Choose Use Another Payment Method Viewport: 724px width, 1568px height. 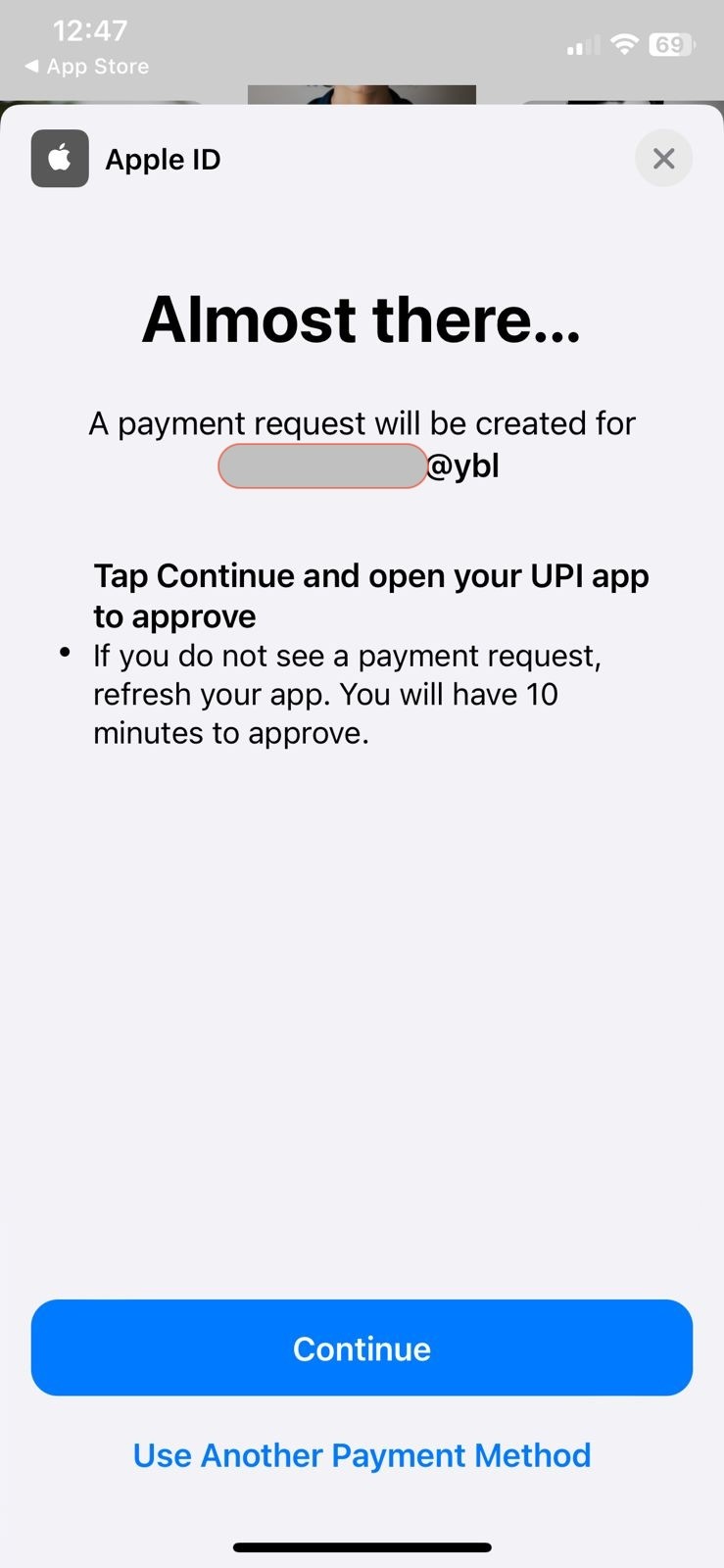point(362,1455)
